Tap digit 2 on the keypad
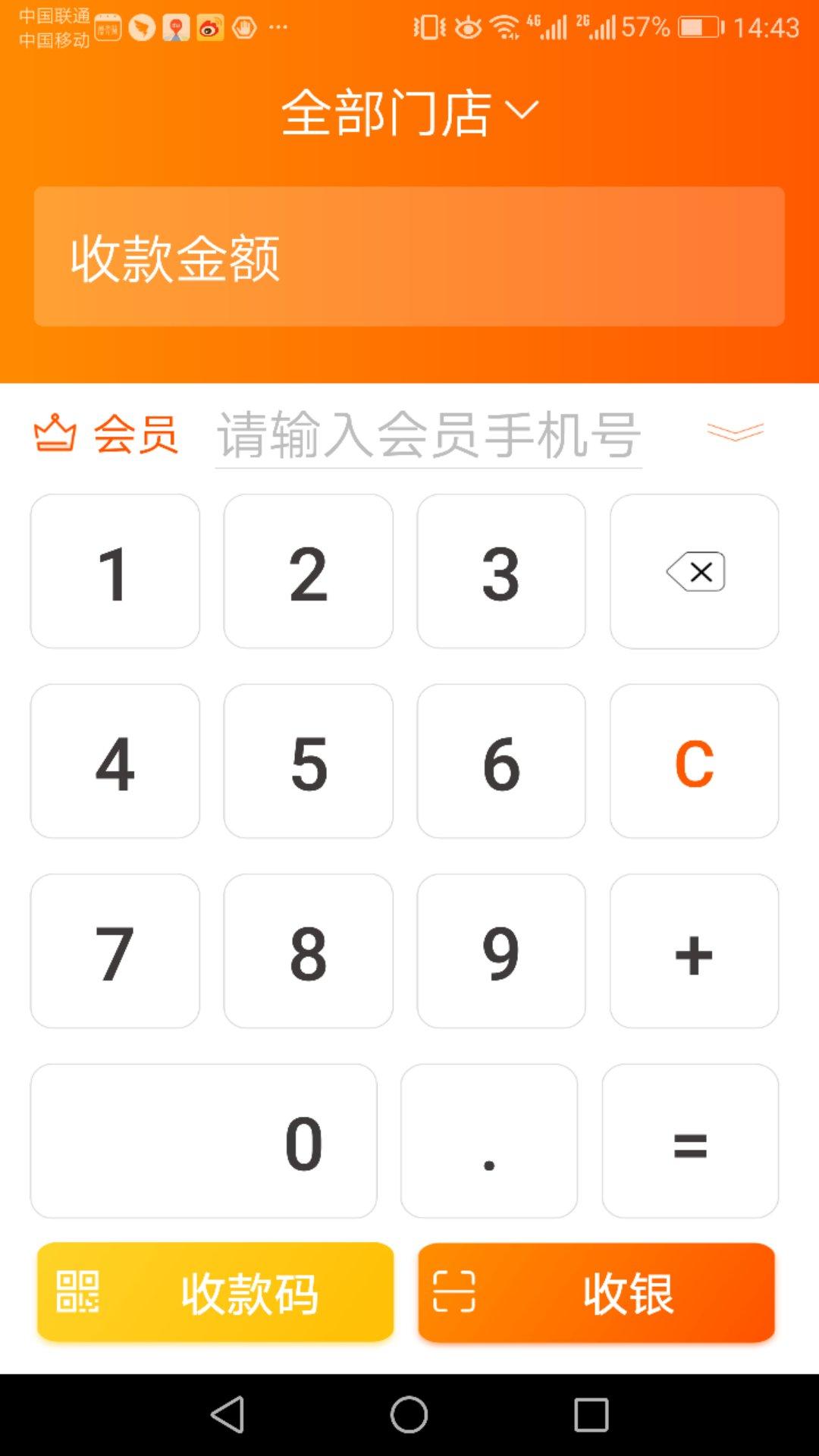819x1456 pixels. [x=309, y=572]
